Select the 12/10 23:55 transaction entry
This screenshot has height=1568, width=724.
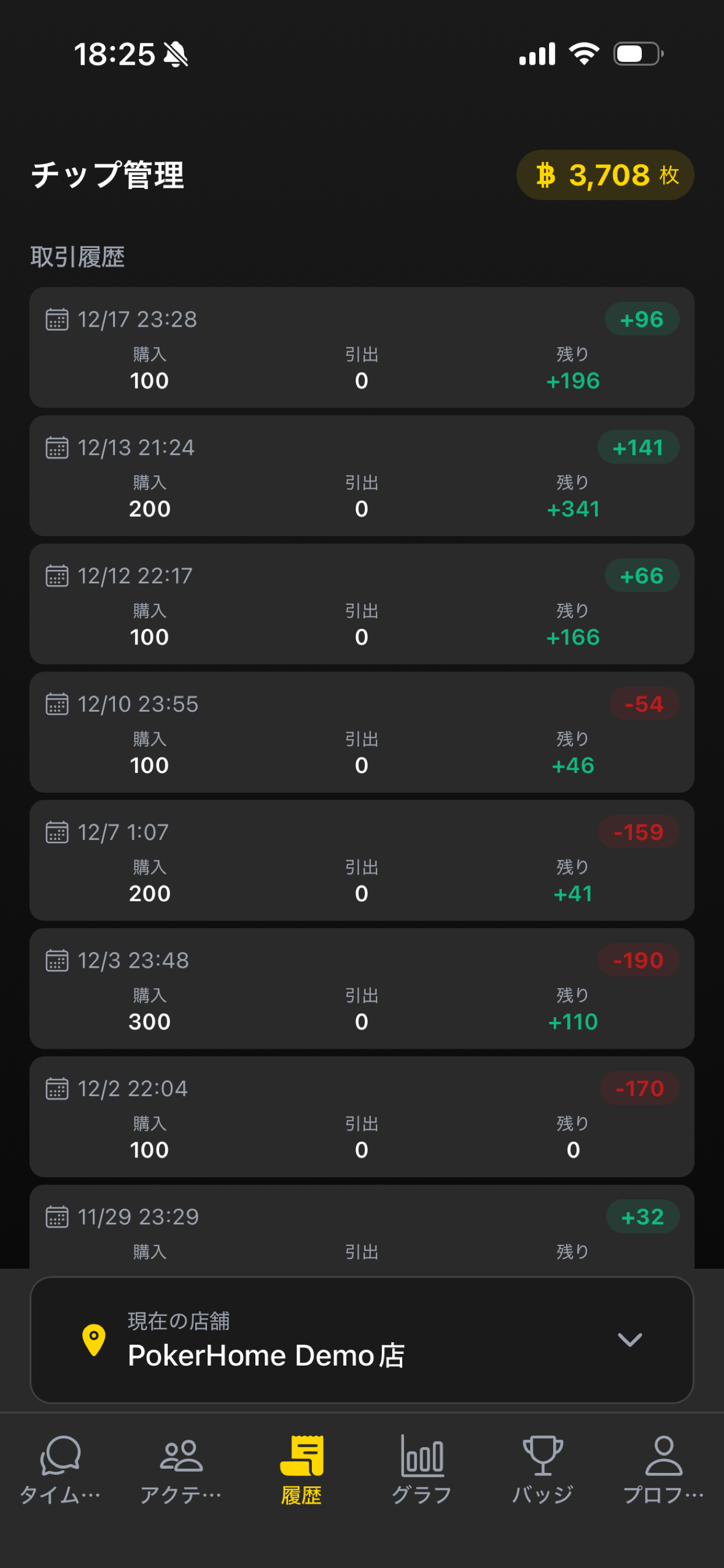[x=362, y=732]
